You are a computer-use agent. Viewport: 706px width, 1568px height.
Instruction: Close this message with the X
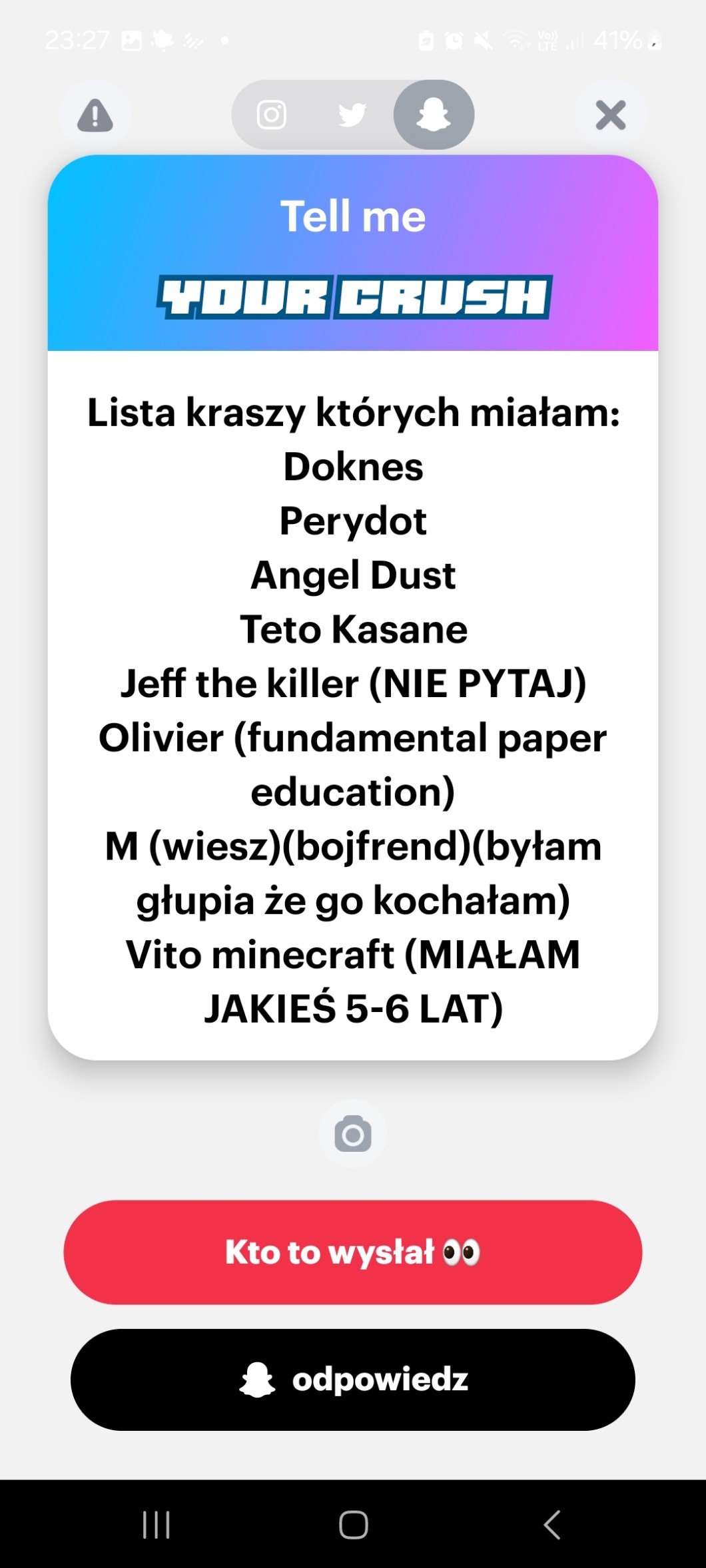610,115
